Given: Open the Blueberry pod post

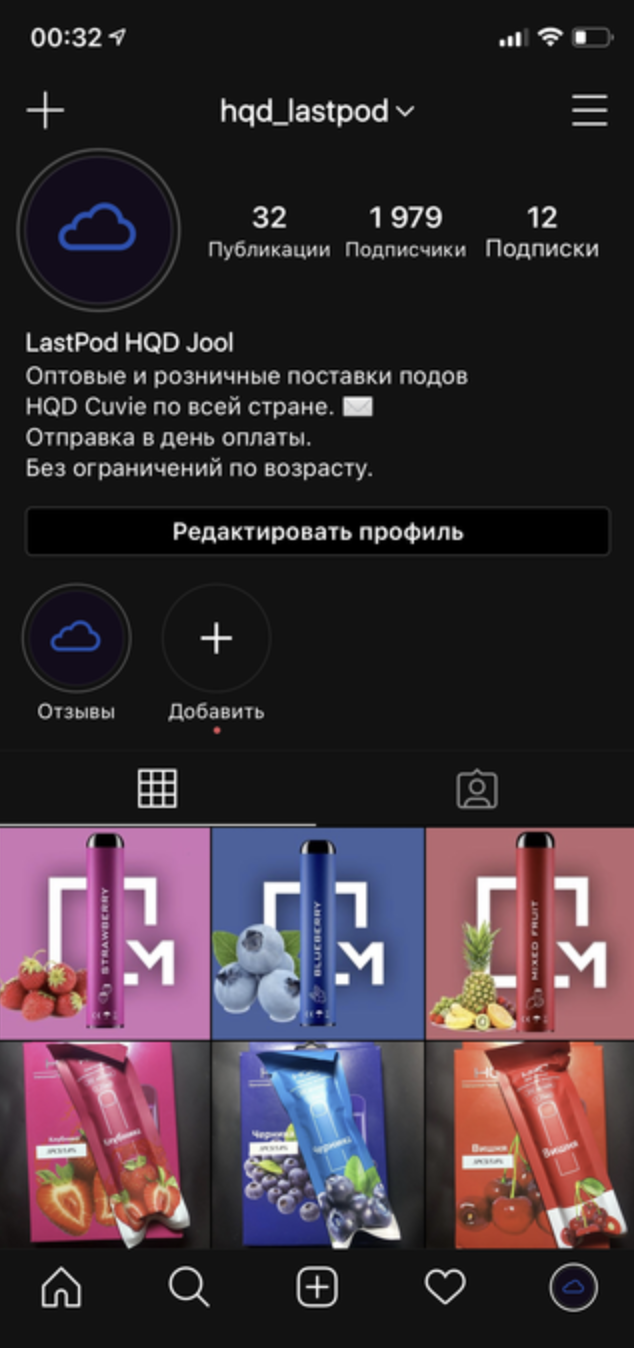Looking at the screenshot, I should click(x=317, y=933).
